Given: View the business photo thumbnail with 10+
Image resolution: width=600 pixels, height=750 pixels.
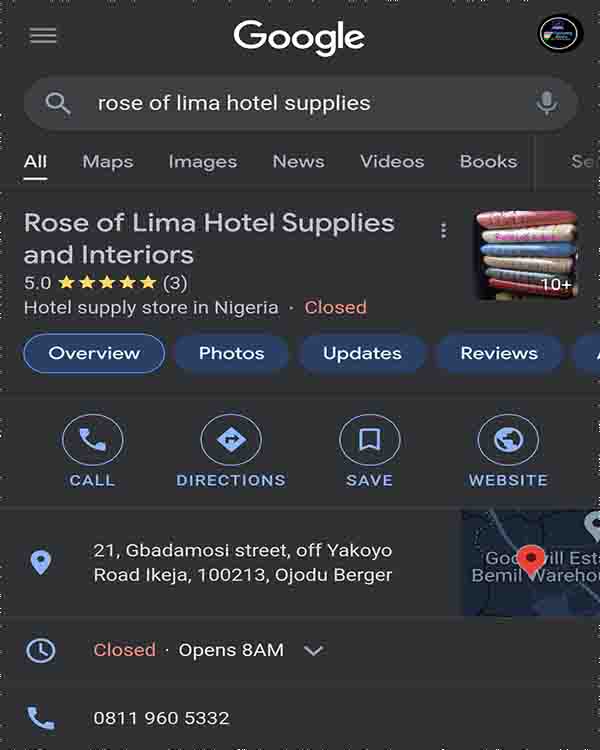Looking at the screenshot, I should 526,255.
